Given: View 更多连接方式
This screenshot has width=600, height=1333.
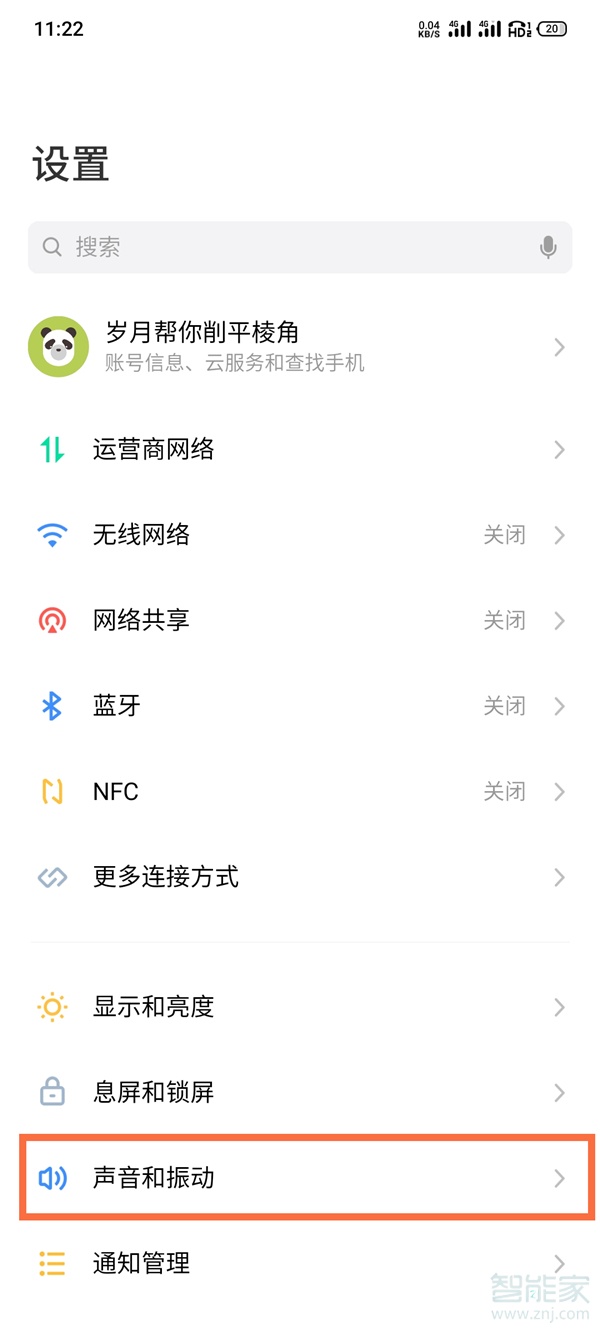Looking at the screenshot, I should (300, 877).
